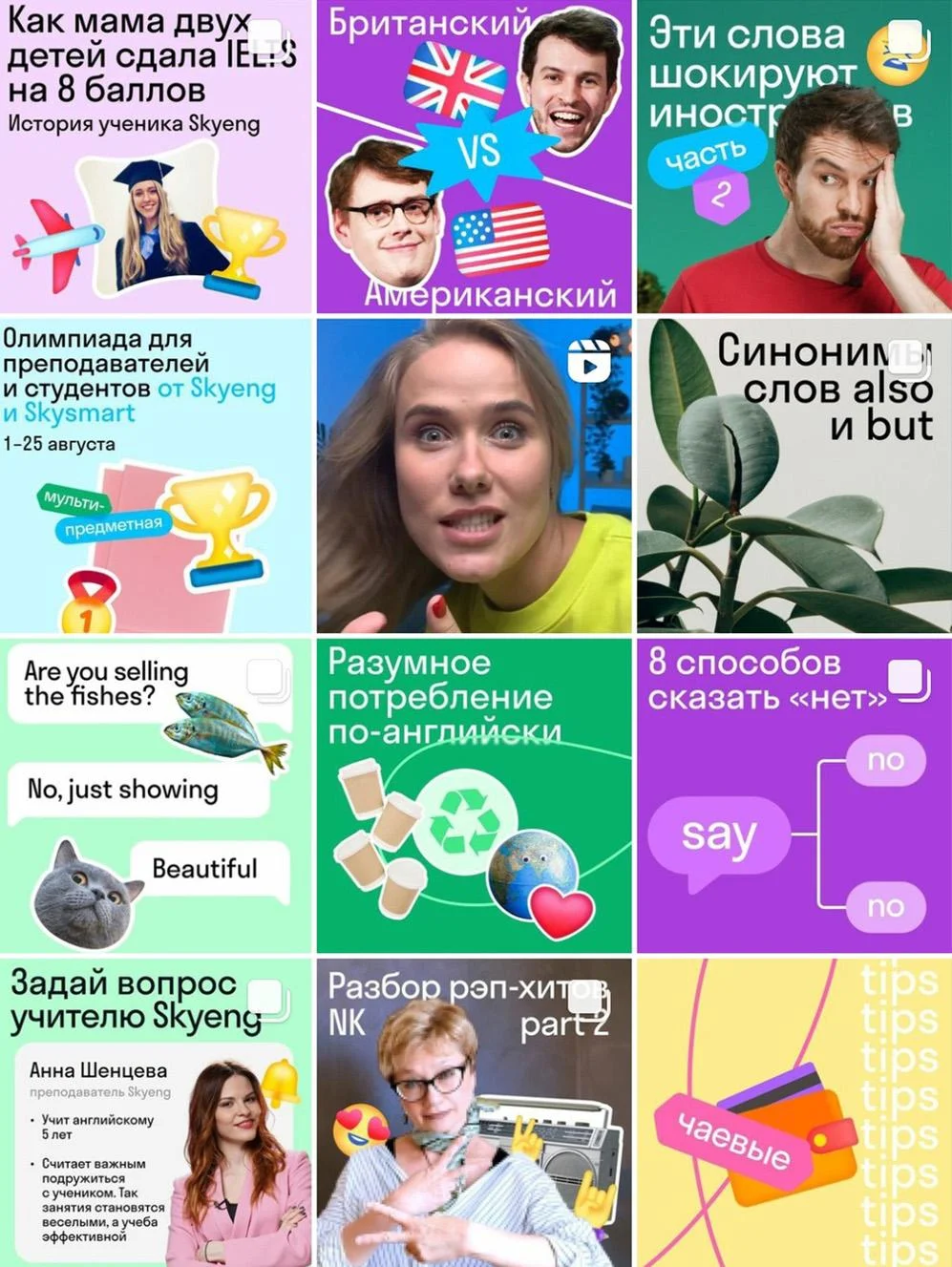
Task: Open the 'чаевые' tips post
Action: pos(793,1113)
